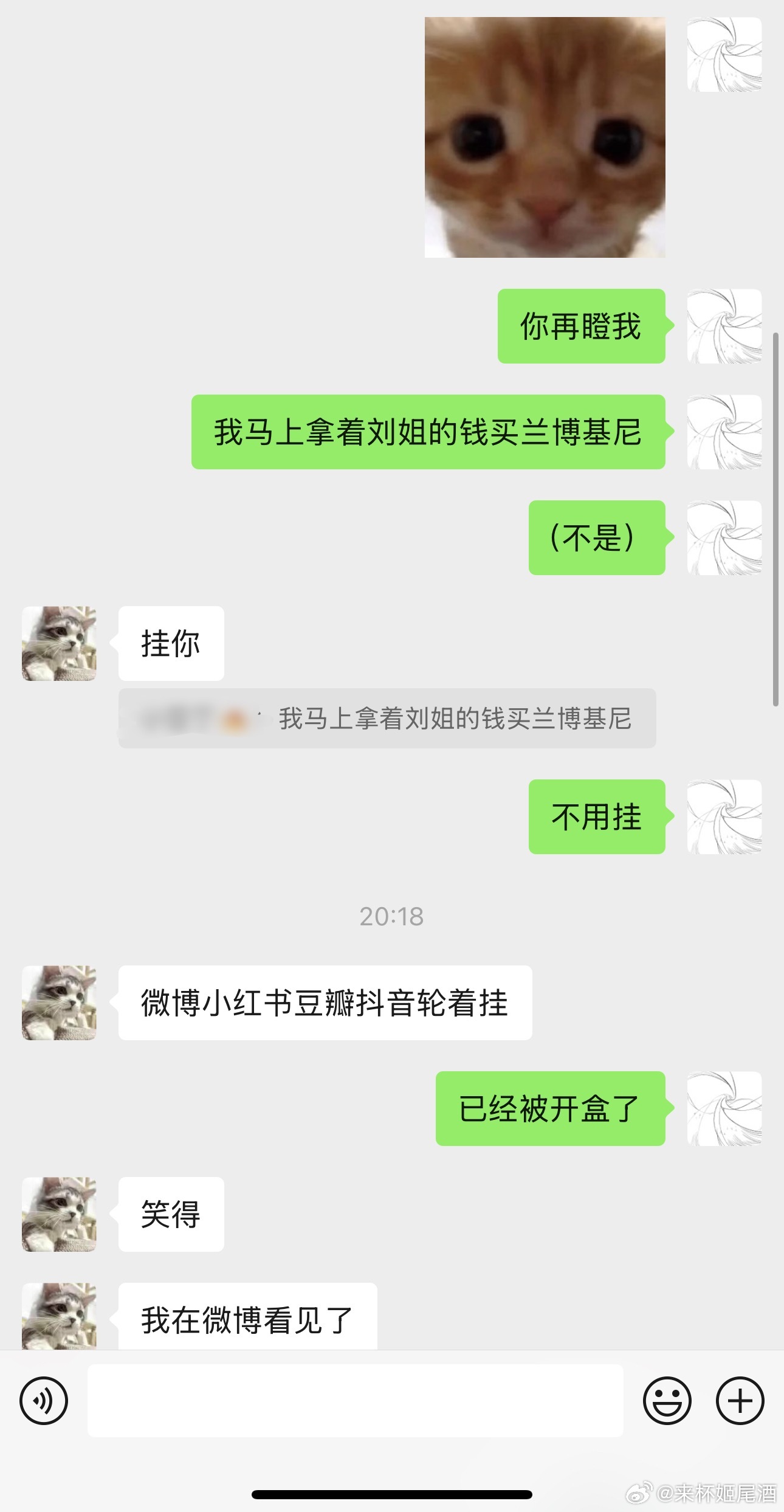Image resolution: width=784 pixels, height=1512 pixels.
Task: View the orange kitten sticker image
Action: pos(545,137)
